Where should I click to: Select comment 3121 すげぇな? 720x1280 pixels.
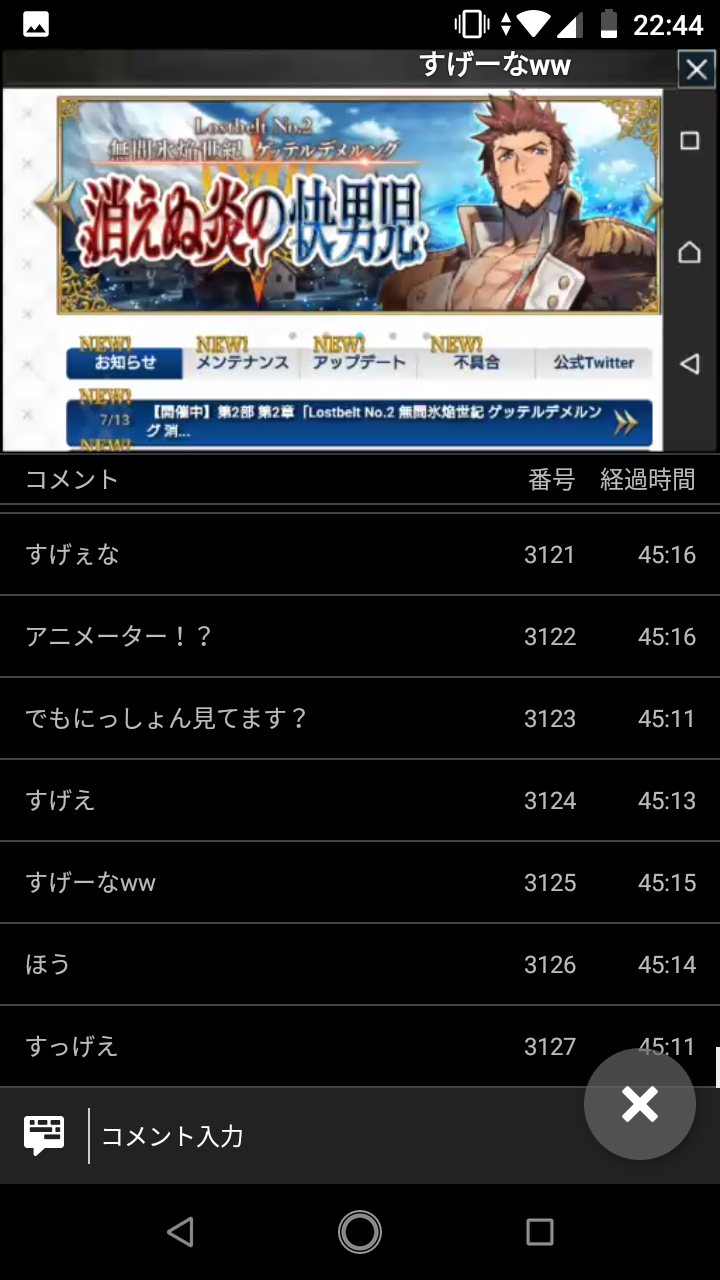[360, 555]
